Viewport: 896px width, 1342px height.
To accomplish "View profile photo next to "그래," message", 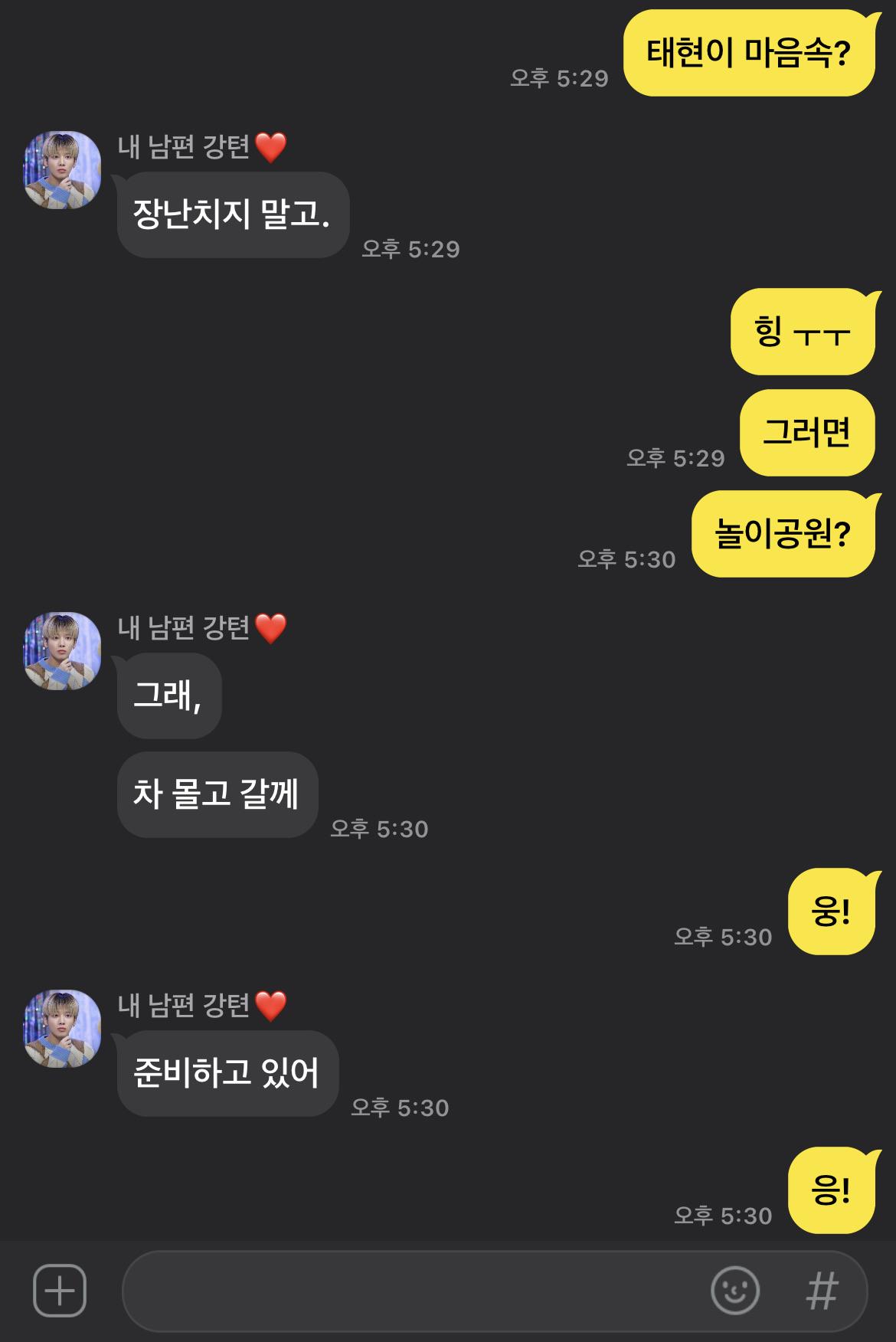I will click(x=63, y=651).
